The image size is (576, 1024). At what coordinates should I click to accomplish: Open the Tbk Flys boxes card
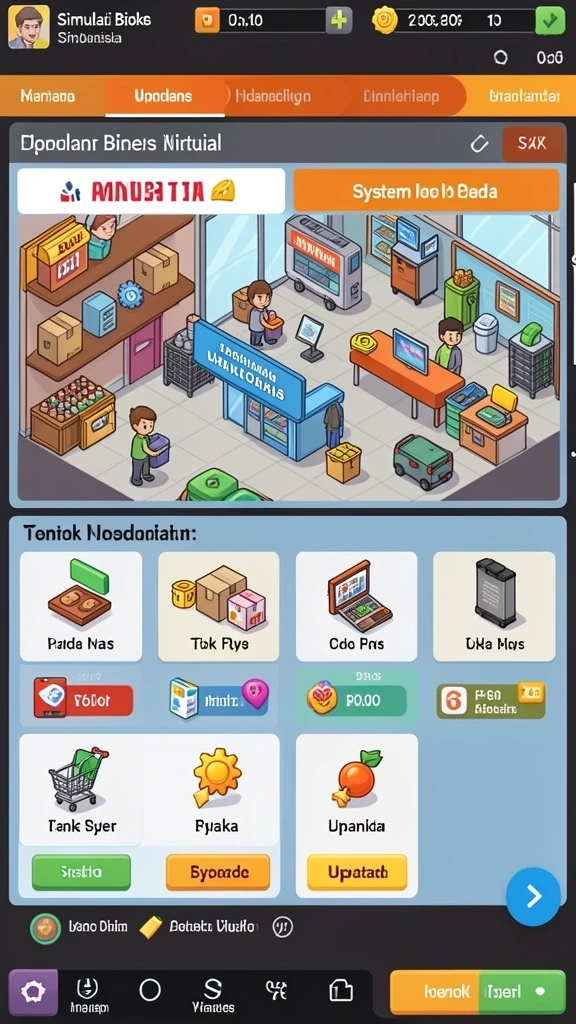click(x=219, y=607)
